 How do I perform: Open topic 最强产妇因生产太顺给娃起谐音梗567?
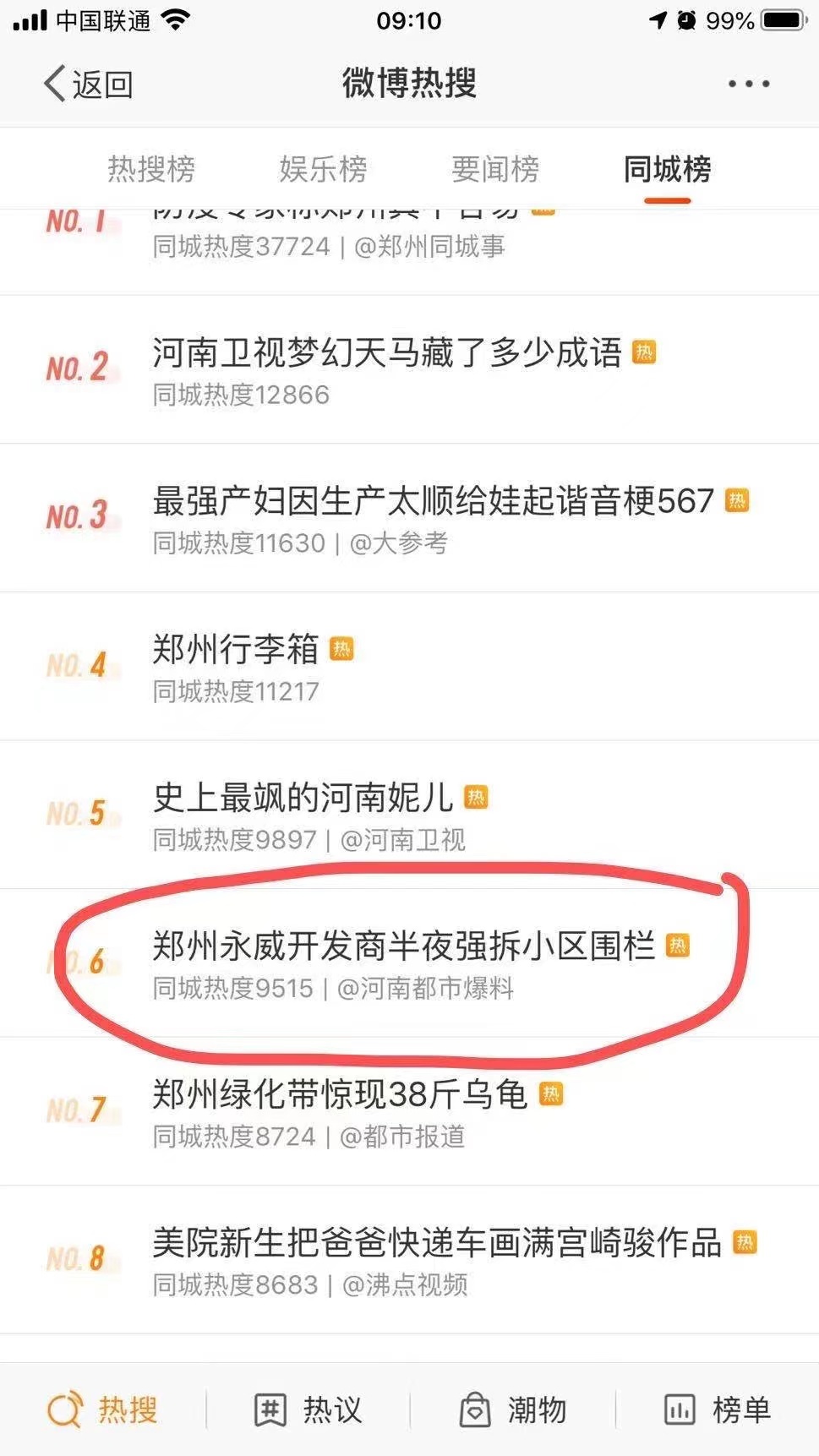pyautogui.click(x=433, y=502)
